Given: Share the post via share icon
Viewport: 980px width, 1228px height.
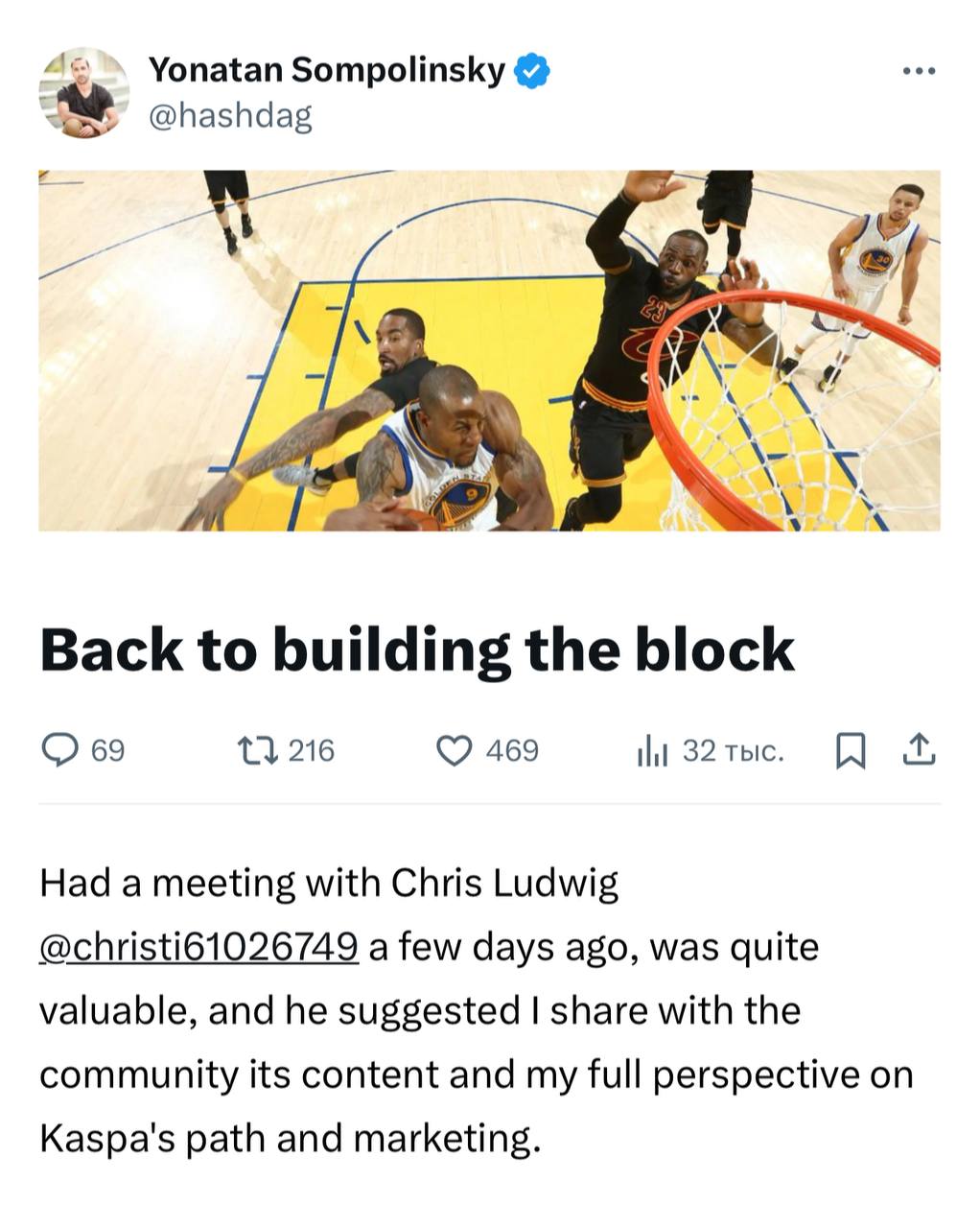Looking at the screenshot, I should 919,750.
